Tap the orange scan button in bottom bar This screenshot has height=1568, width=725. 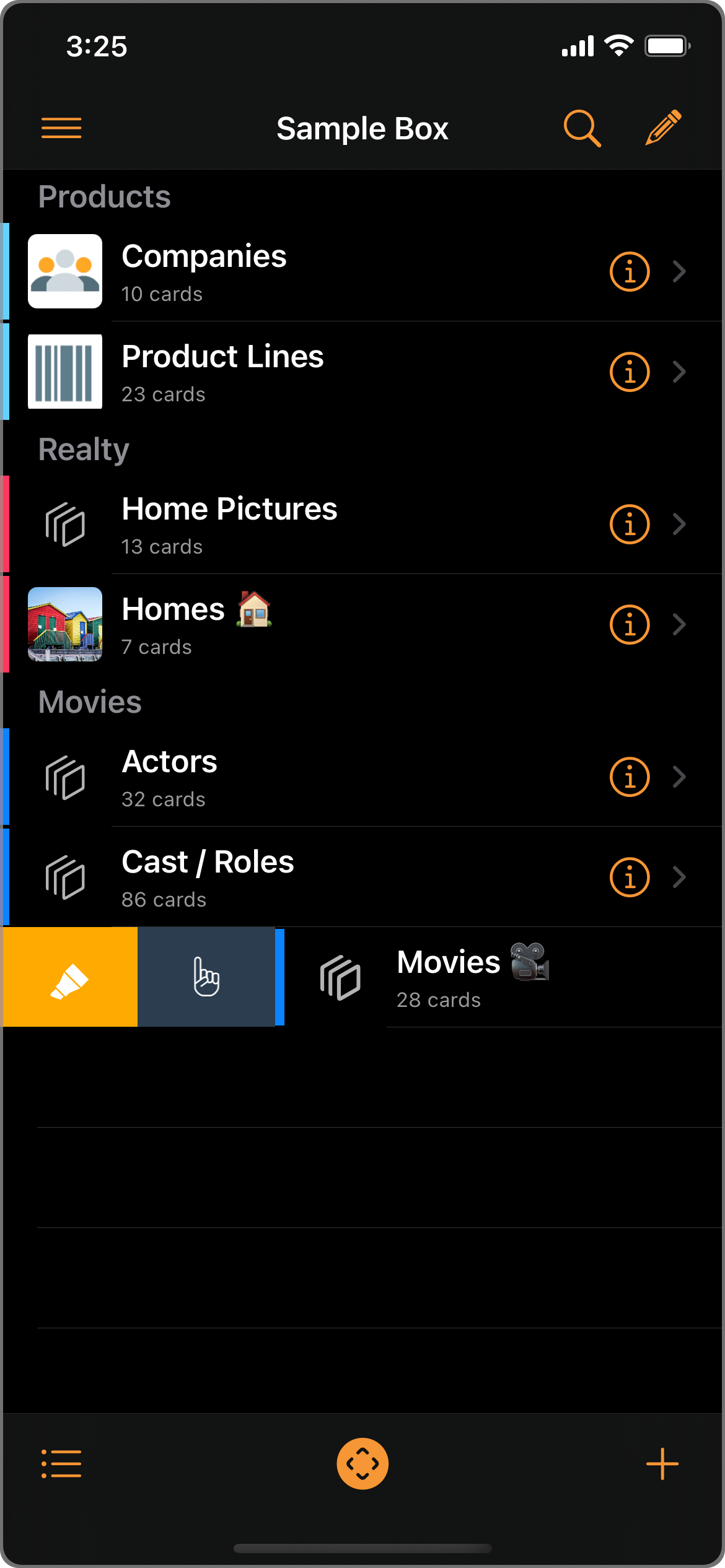(x=362, y=1464)
